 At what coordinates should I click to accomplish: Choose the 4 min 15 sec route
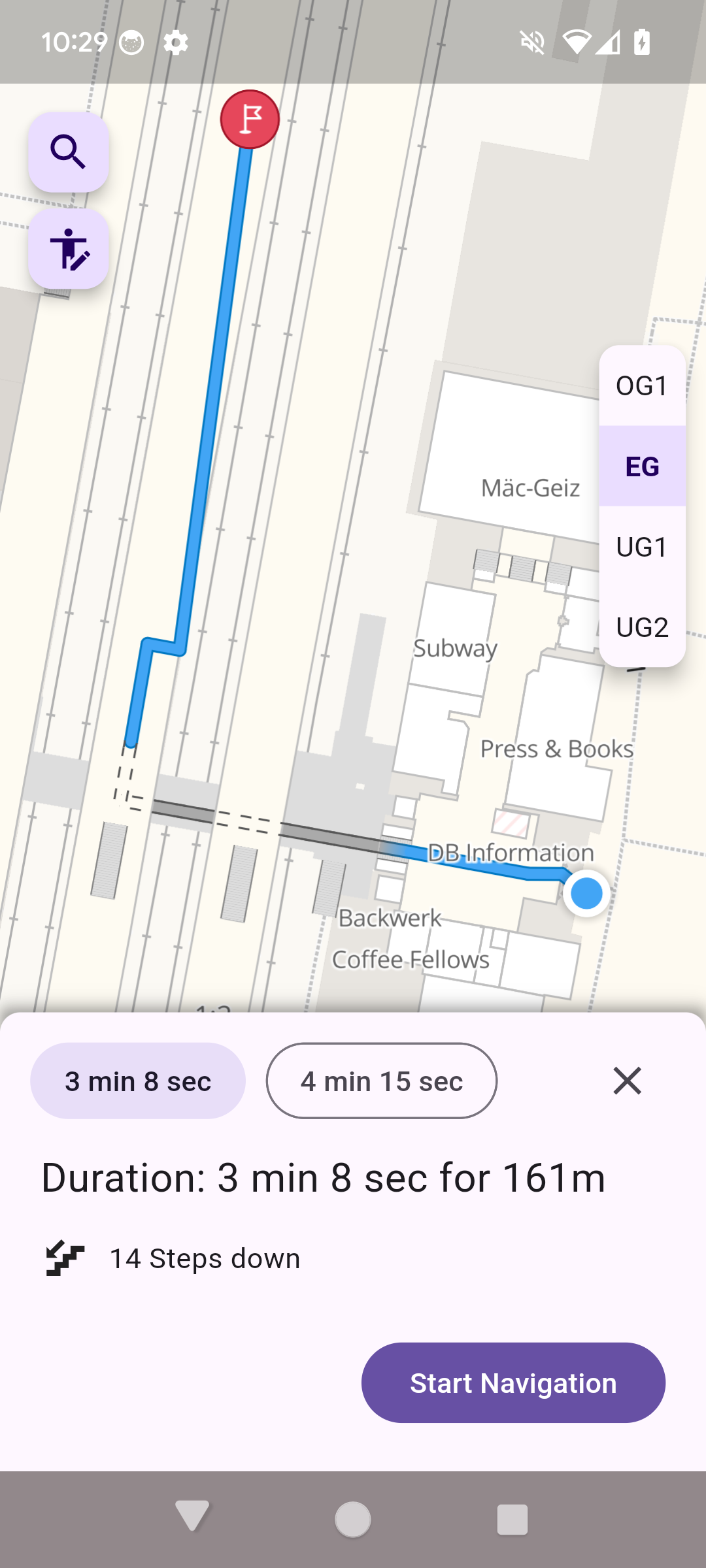pyautogui.click(x=381, y=1081)
